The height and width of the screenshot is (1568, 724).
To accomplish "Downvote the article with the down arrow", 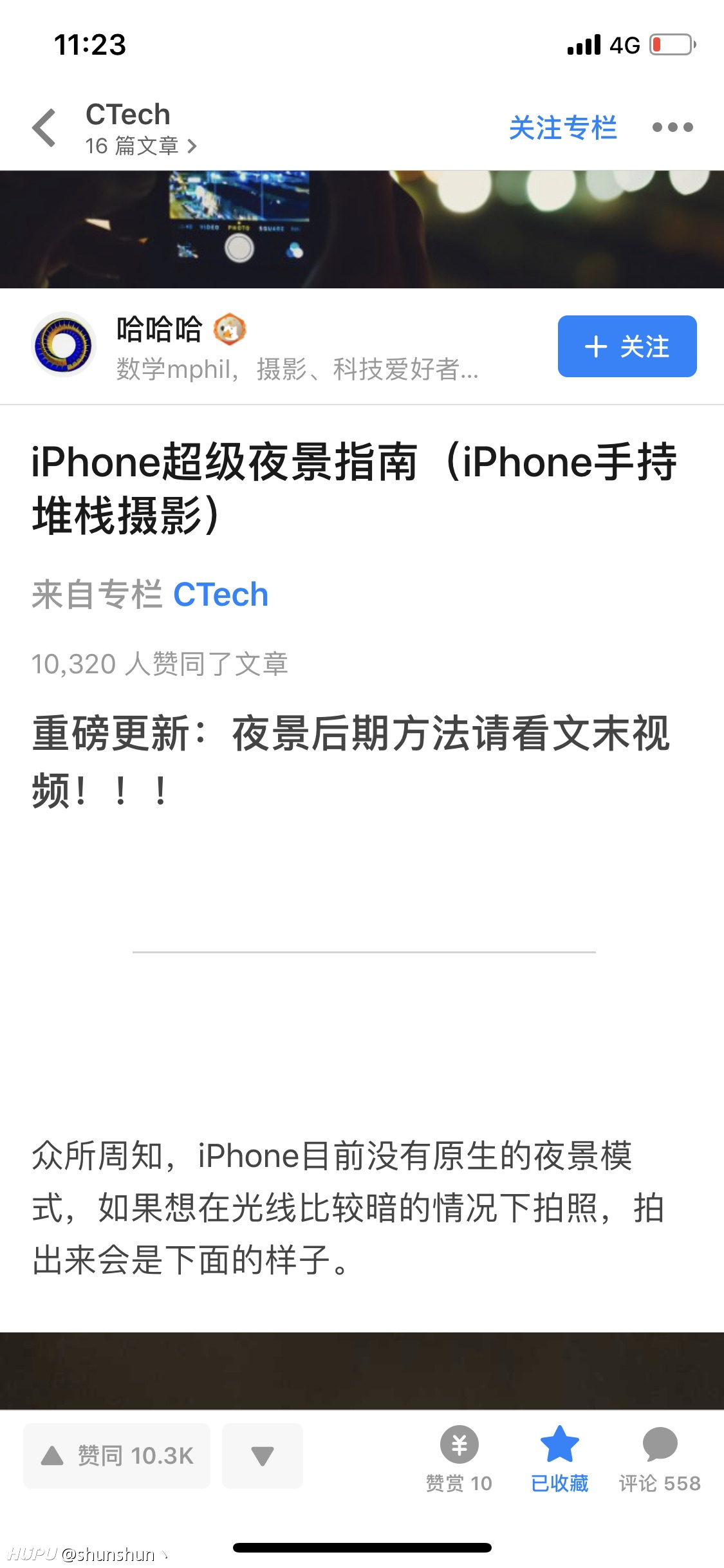I will pos(262,1455).
